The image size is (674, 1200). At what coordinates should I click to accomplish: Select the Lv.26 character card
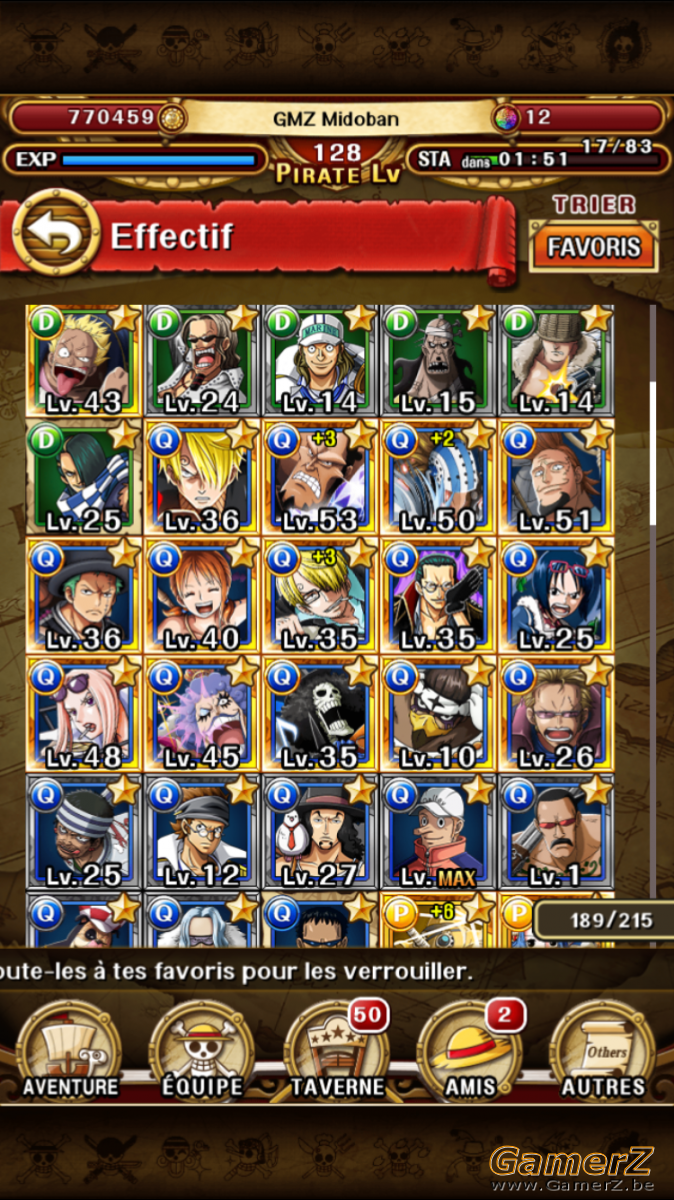pyautogui.click(x=556, y=715)
